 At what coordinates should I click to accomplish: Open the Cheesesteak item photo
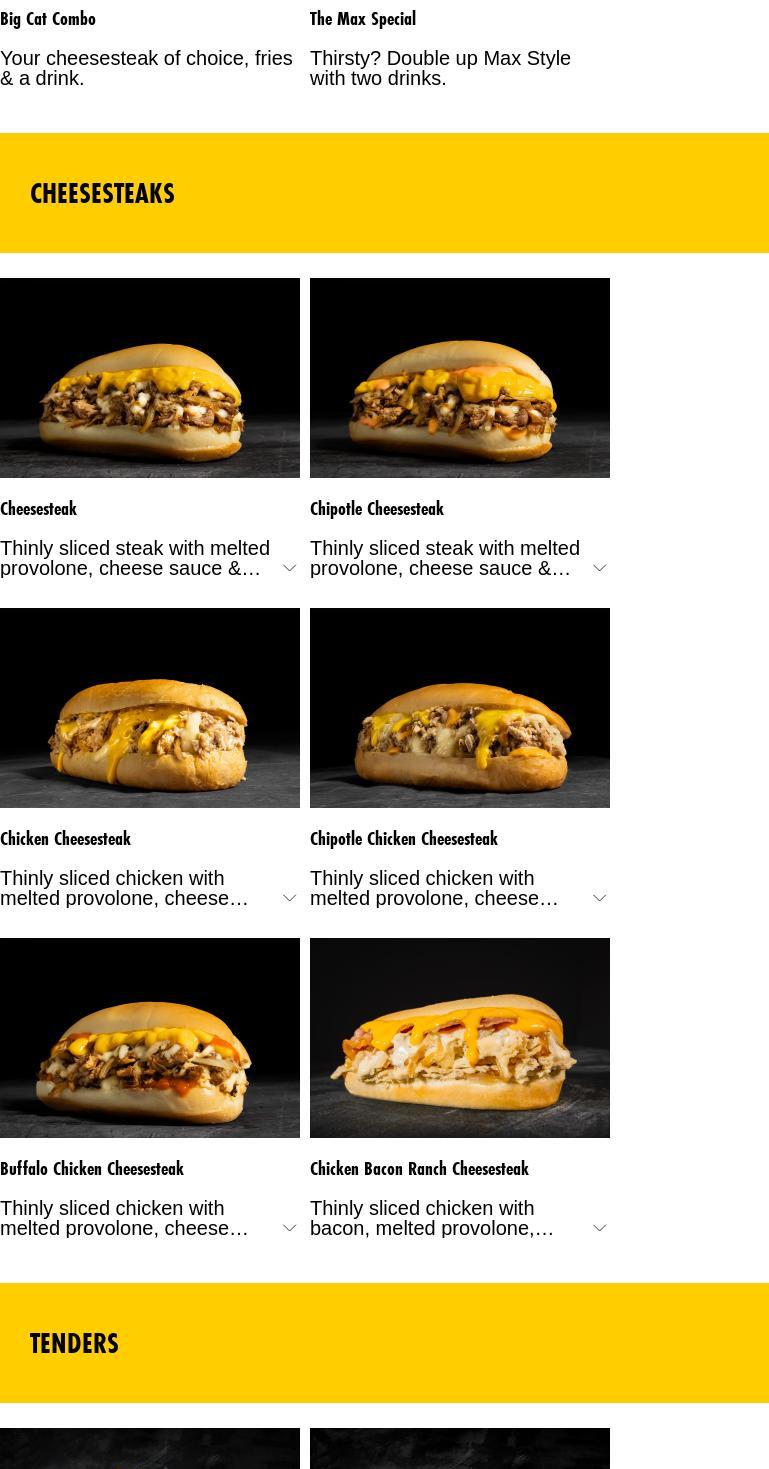[x=150, y=378]
